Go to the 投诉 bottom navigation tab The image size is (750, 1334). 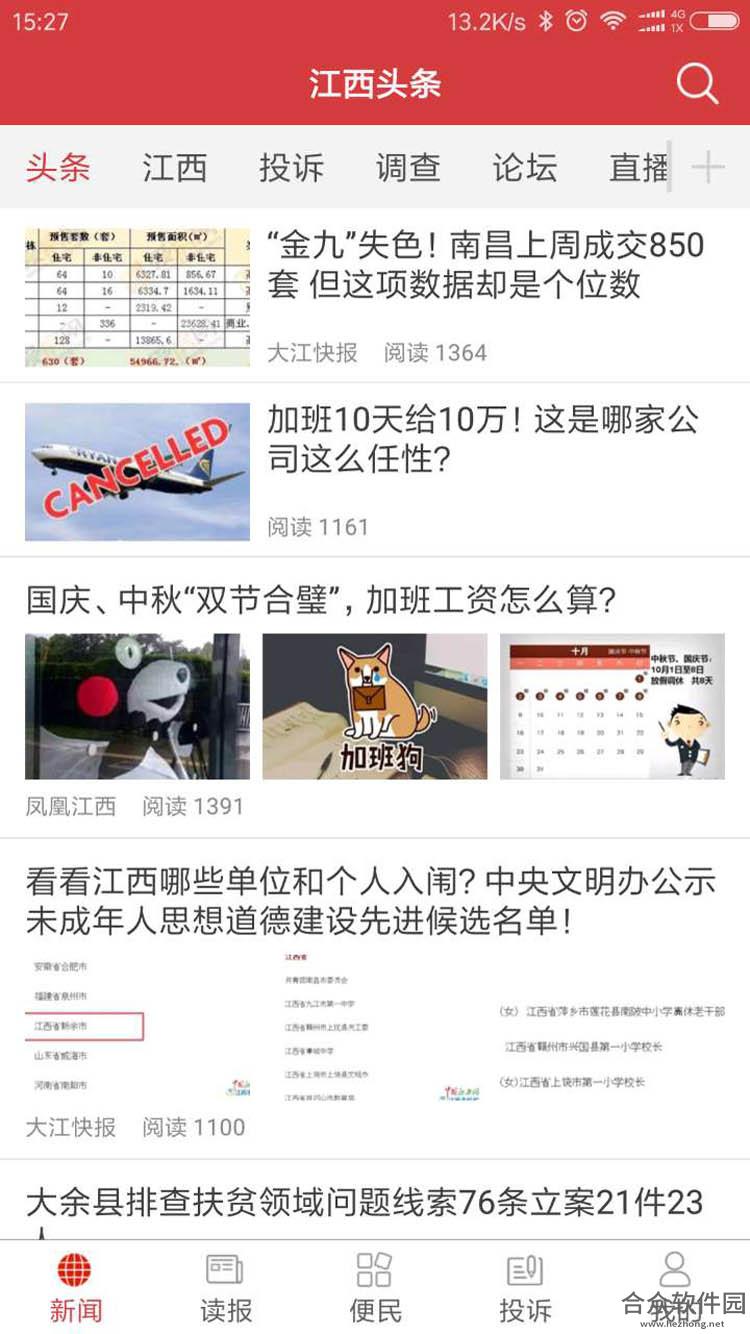525,1288
